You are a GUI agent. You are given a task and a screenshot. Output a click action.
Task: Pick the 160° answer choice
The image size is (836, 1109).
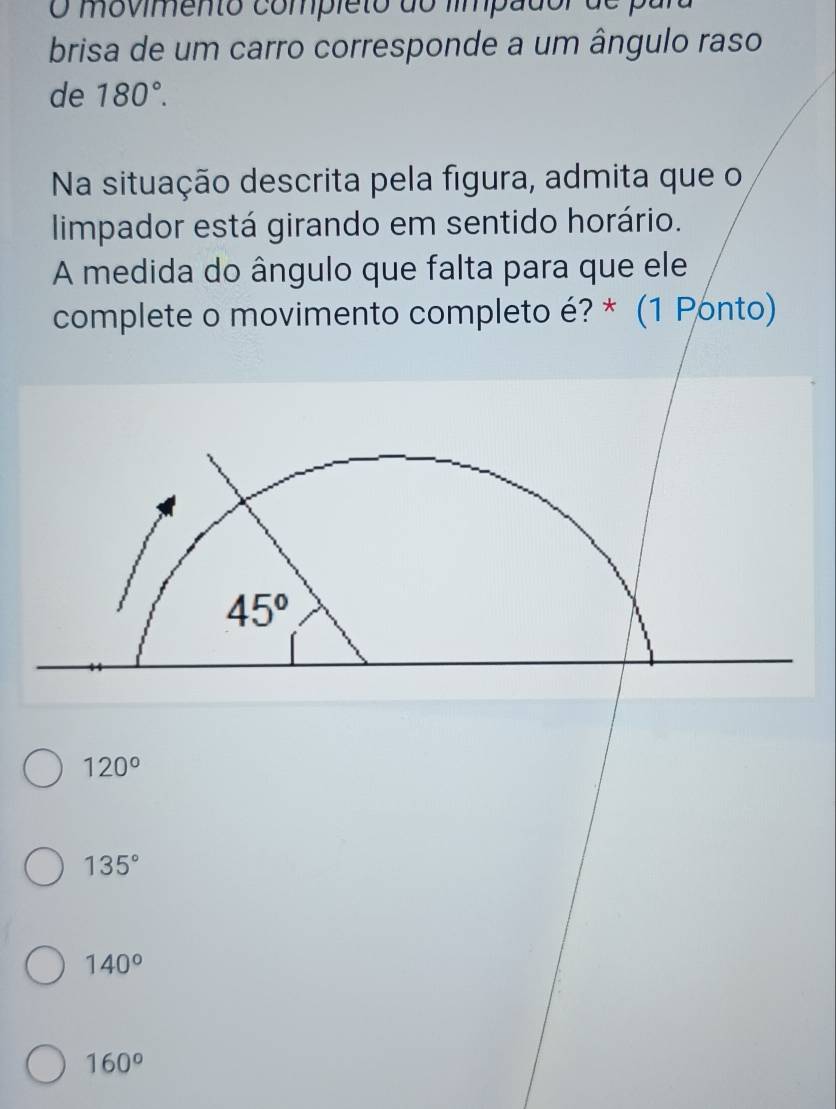coord(46,1064)
